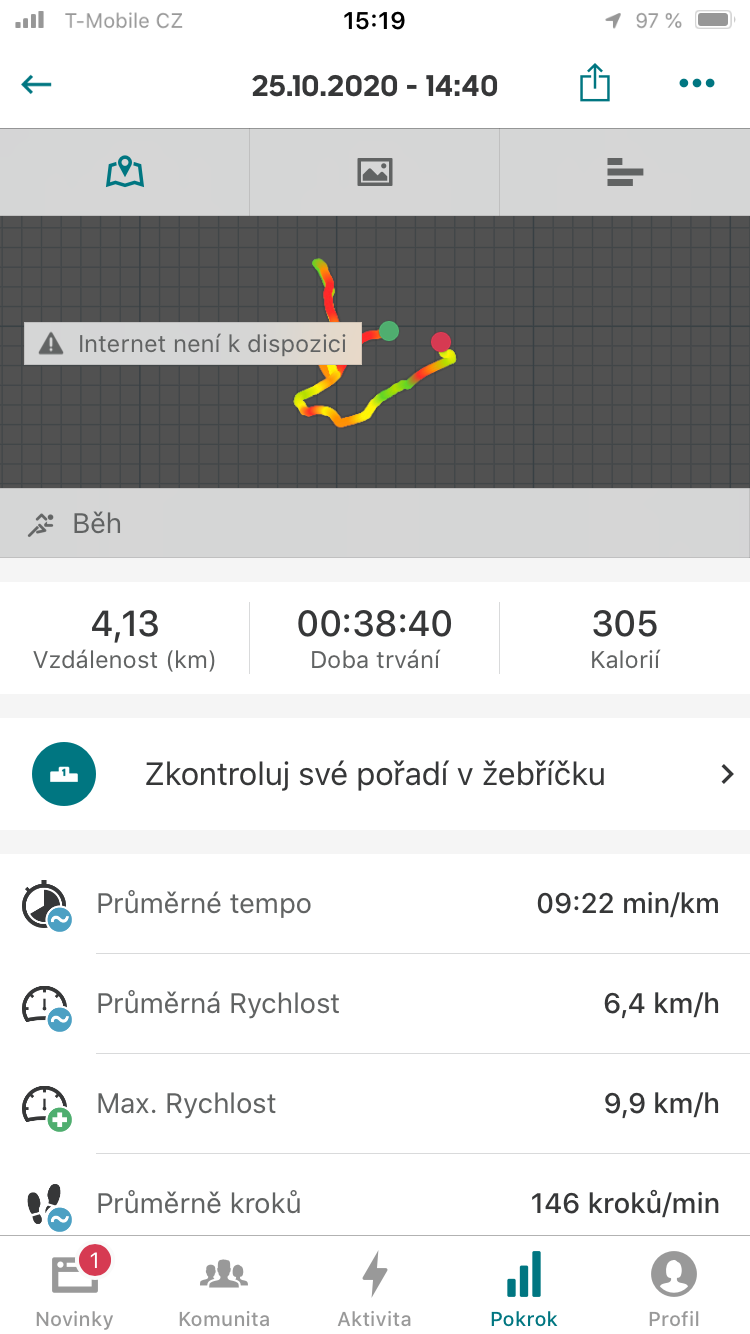Share this run activity
750x1334 pixels.
coord(595,83)
